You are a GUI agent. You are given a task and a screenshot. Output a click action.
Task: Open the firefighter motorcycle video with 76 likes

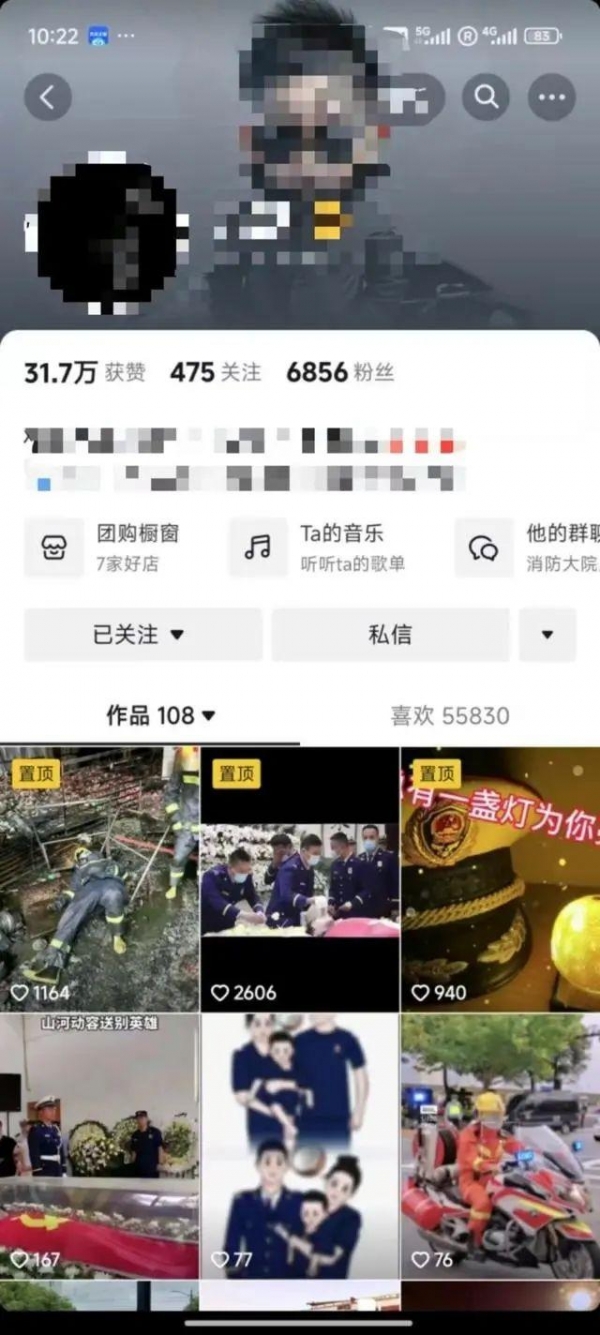point(500,1145)
